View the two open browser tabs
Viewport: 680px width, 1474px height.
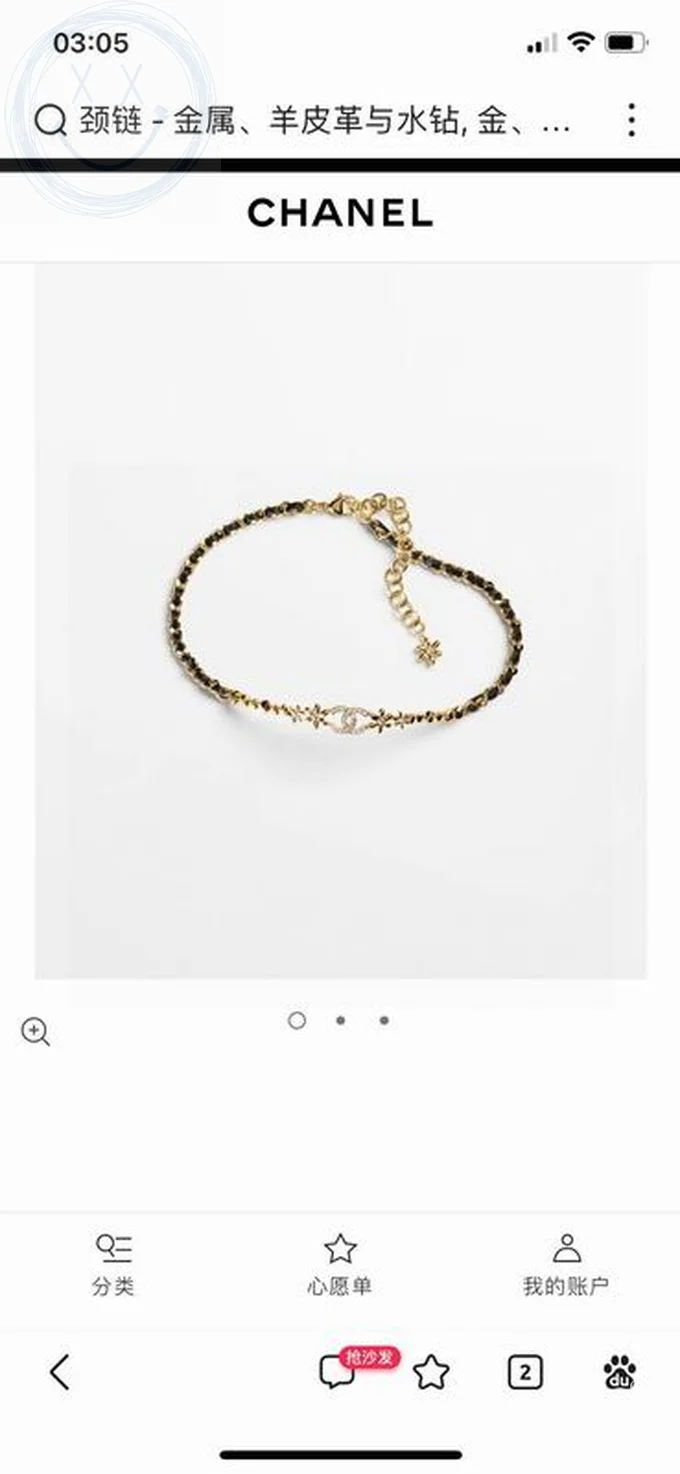[525, 1372]
